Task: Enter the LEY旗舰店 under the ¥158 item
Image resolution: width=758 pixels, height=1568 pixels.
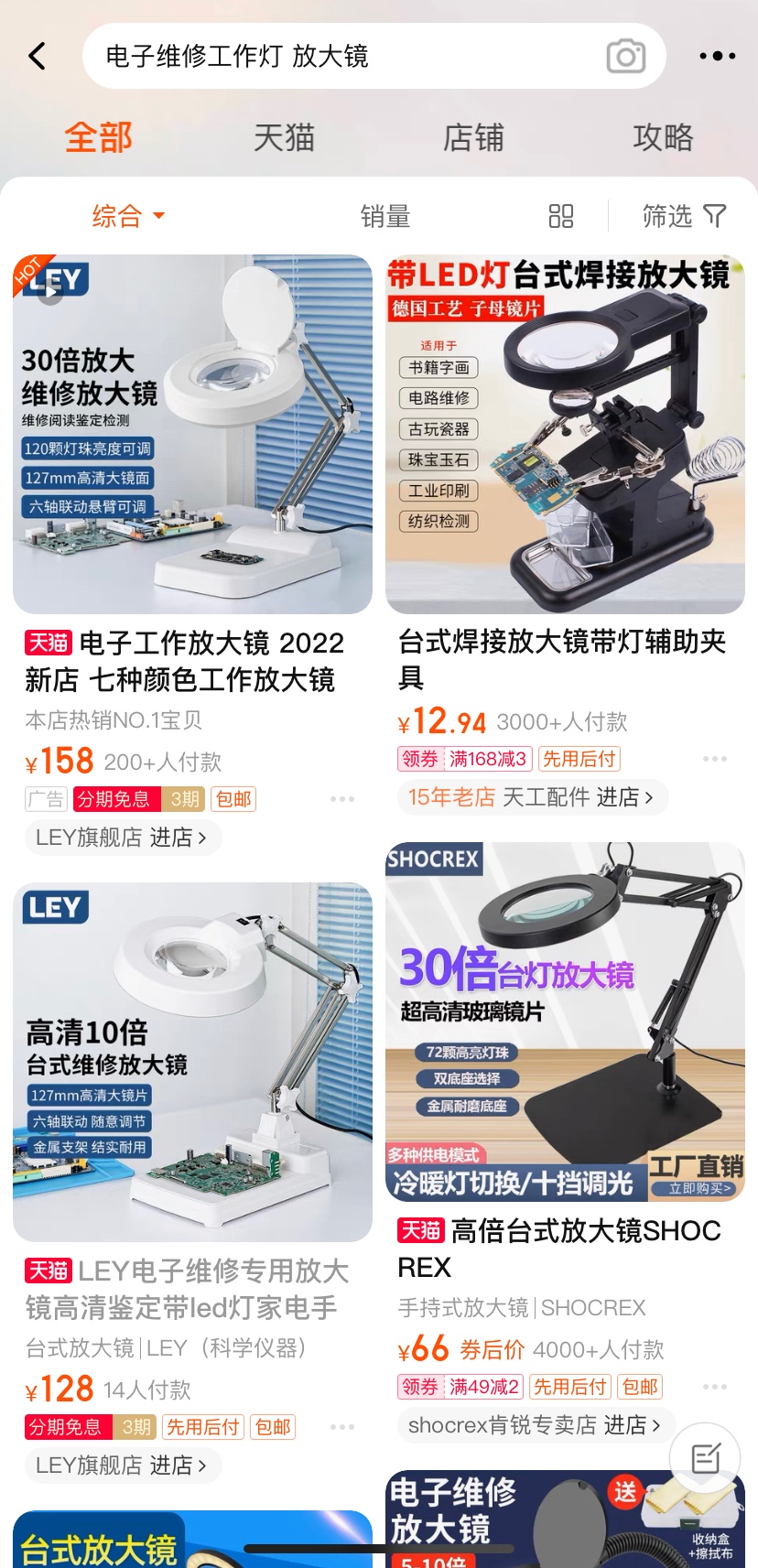Action: pyautogui.click(x=123, y=838)
